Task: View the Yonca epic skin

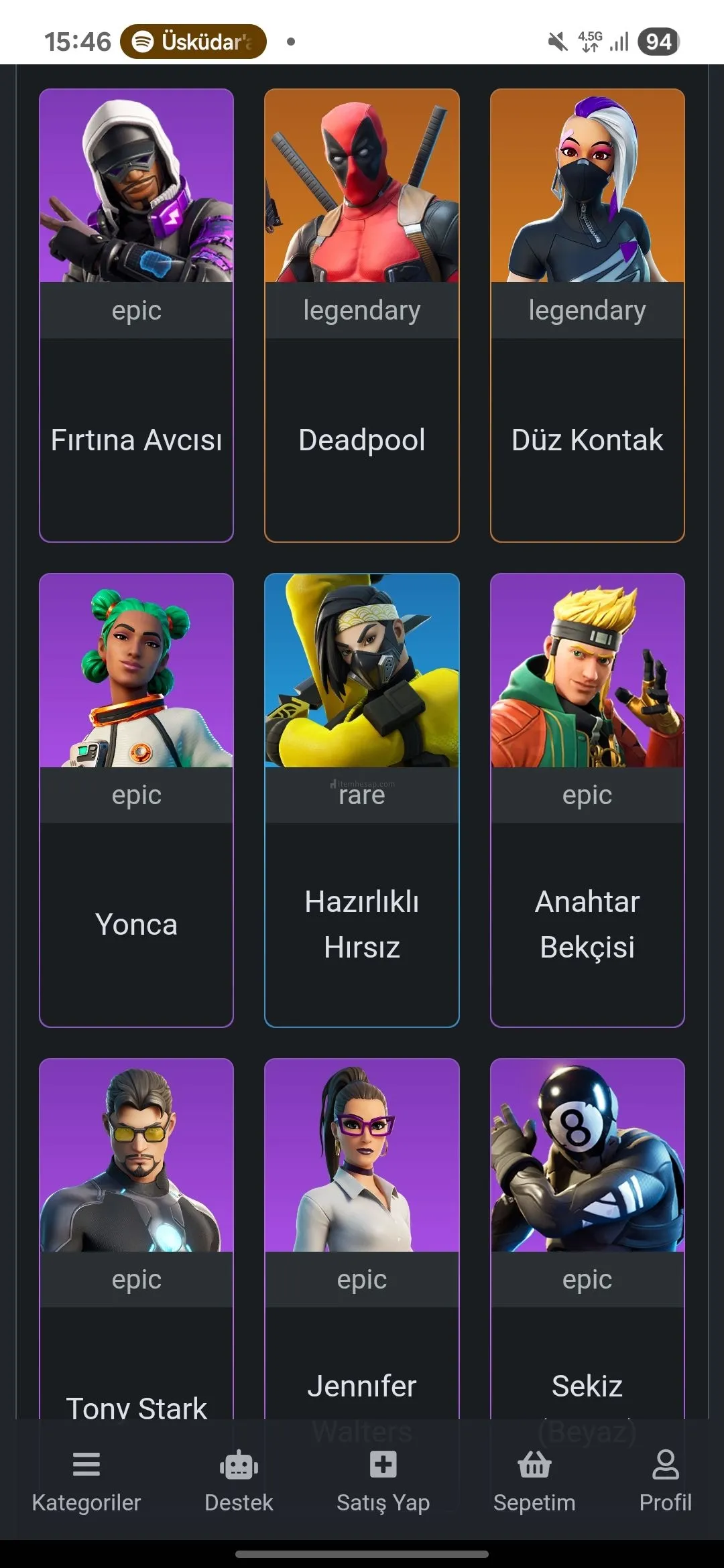Action: 136,799
